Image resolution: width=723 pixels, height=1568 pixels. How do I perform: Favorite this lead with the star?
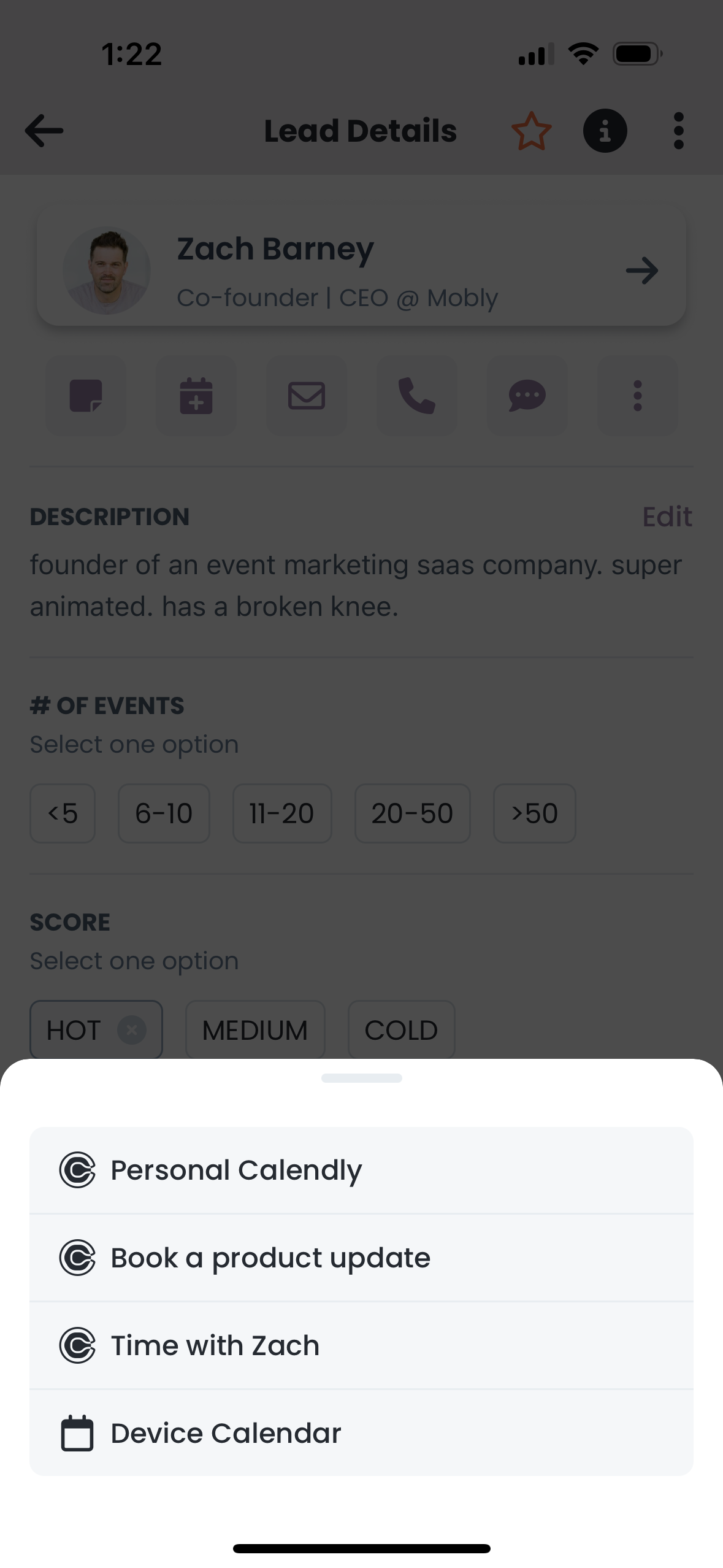click(531, 131)
